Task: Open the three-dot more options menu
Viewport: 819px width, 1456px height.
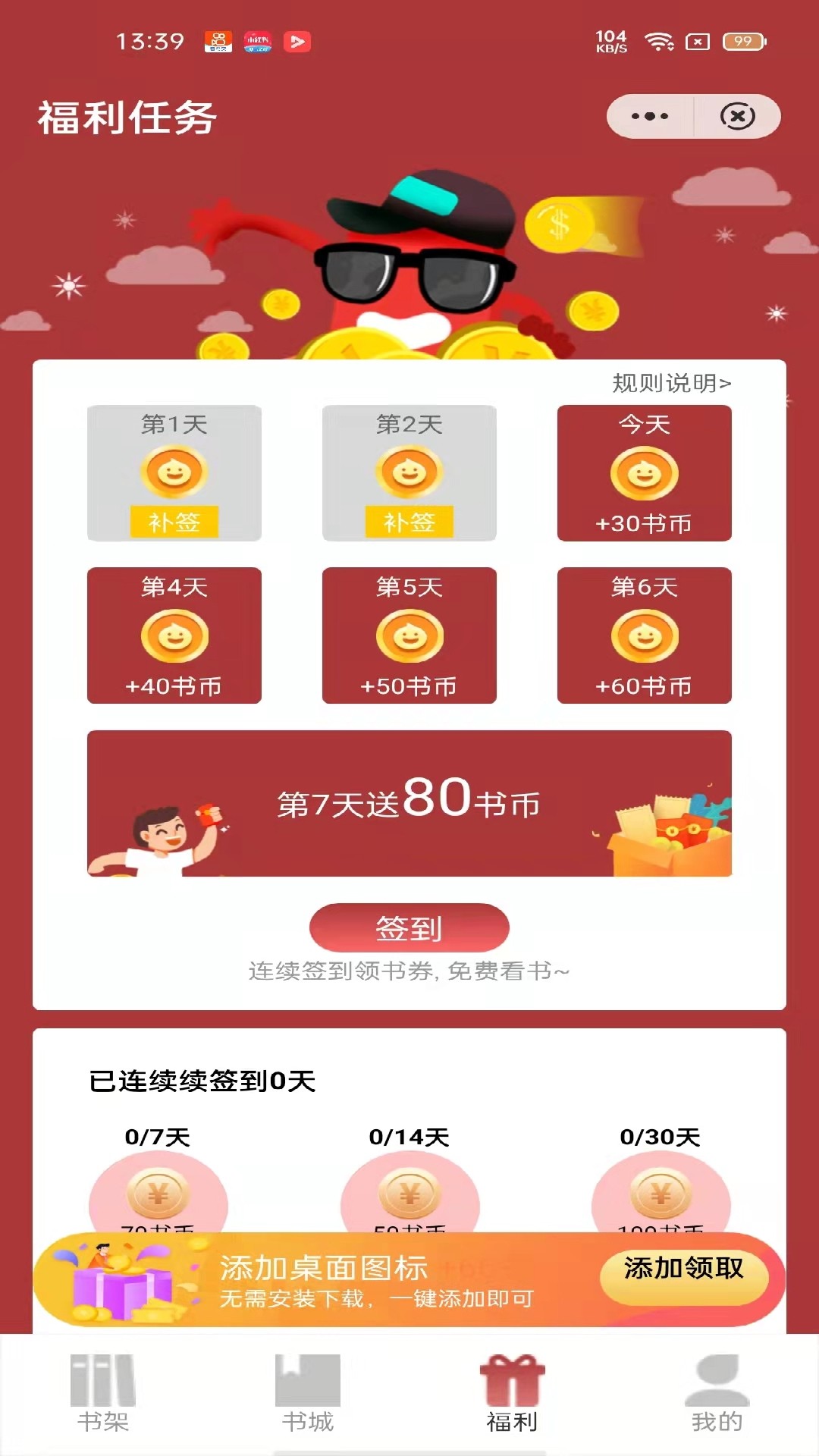Action: tap(650, 116)
